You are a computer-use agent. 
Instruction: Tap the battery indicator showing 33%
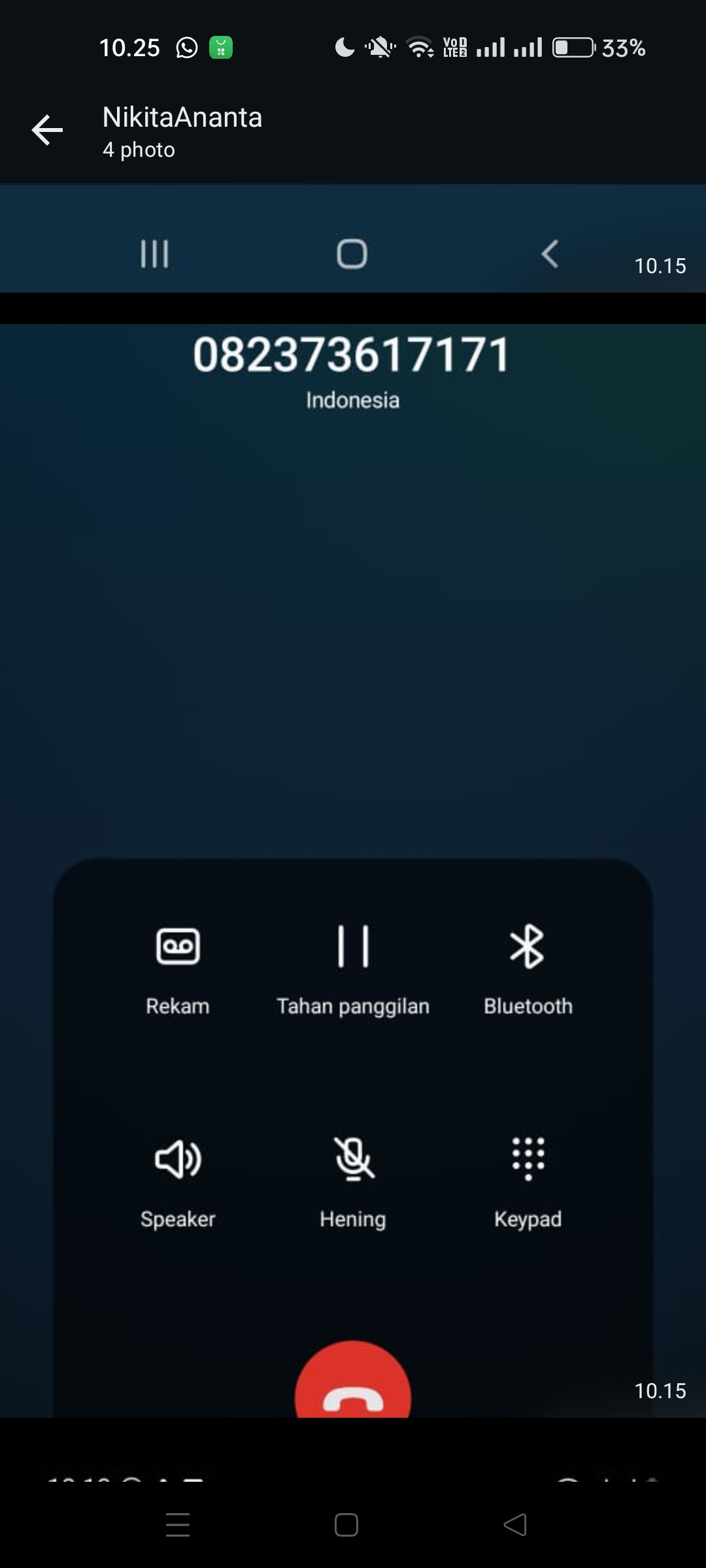pos(574,46)
